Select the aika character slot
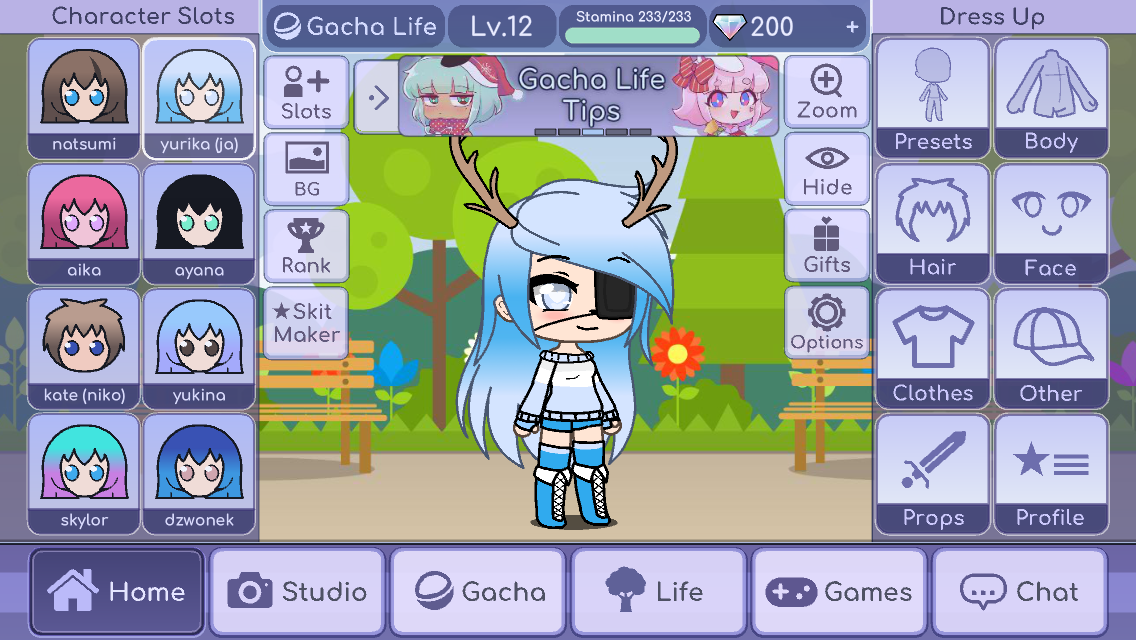 pyautogui.click(x=84, y=224)
